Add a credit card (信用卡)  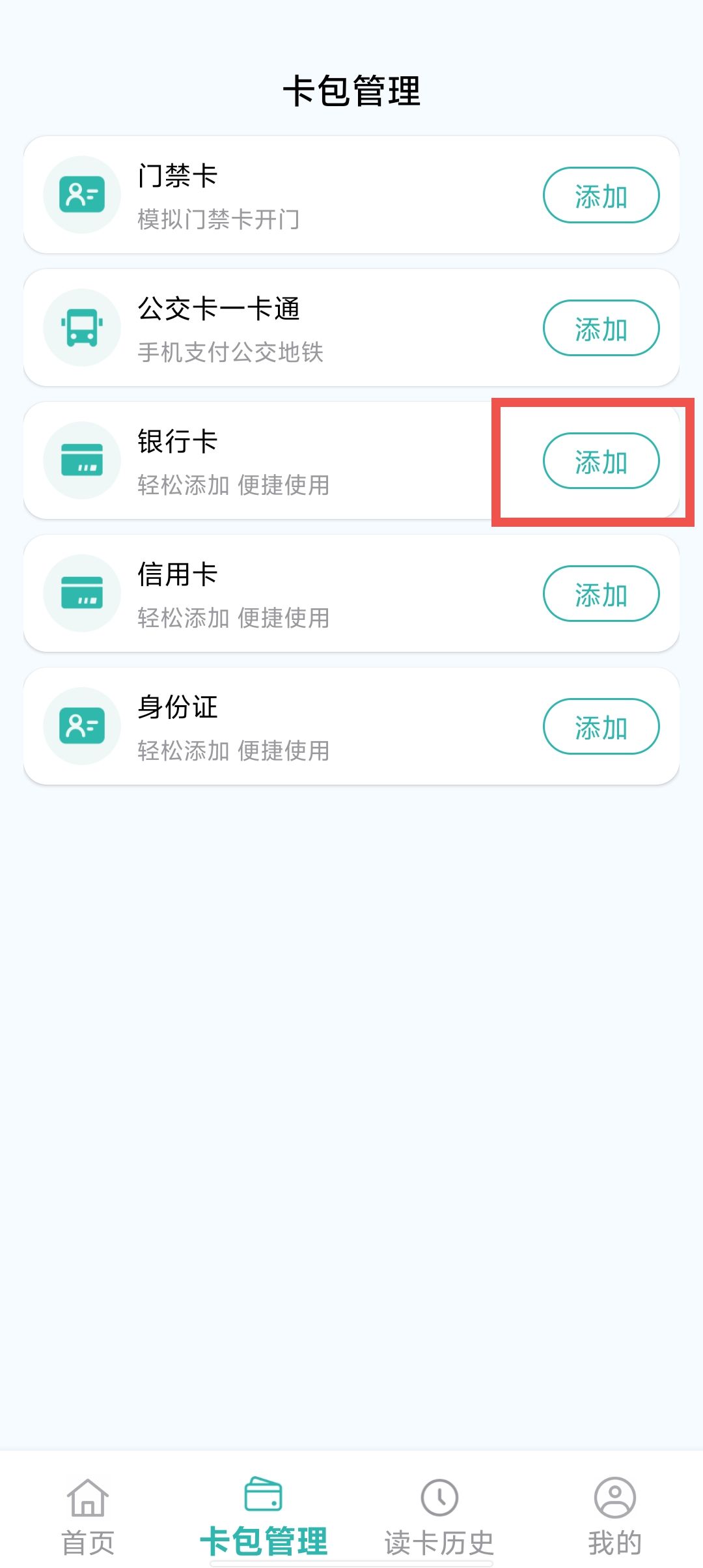(x=601, y=594)
